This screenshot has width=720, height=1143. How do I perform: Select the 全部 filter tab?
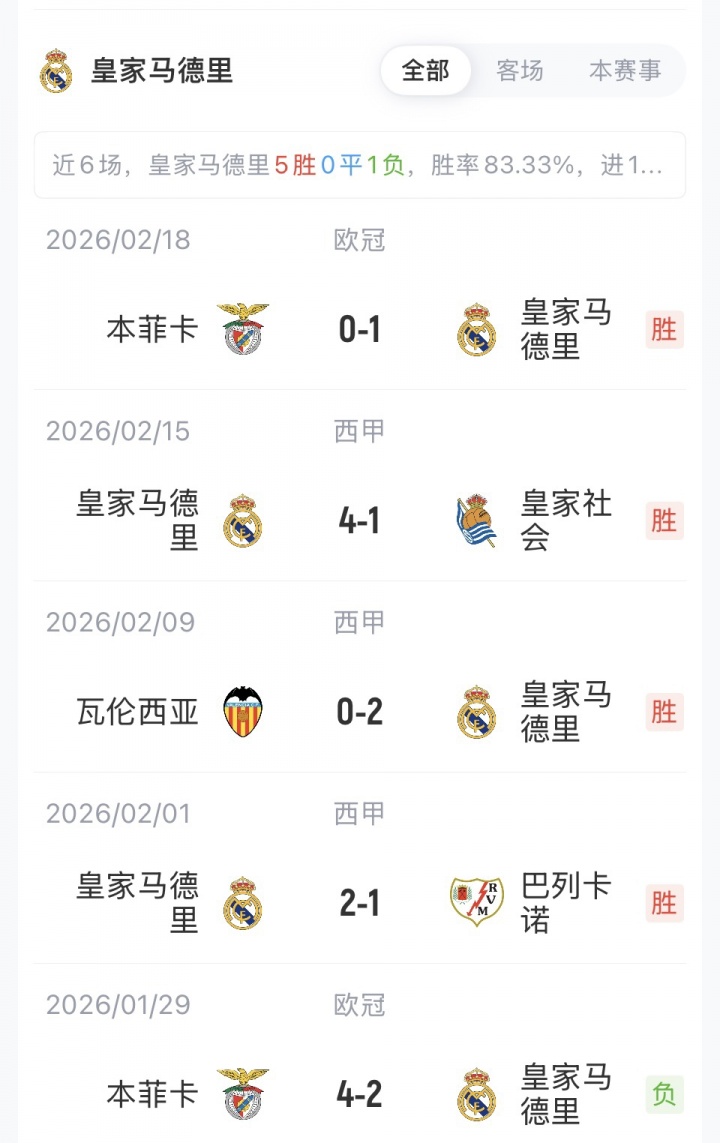pyautogui.click(x=425, y=71)
